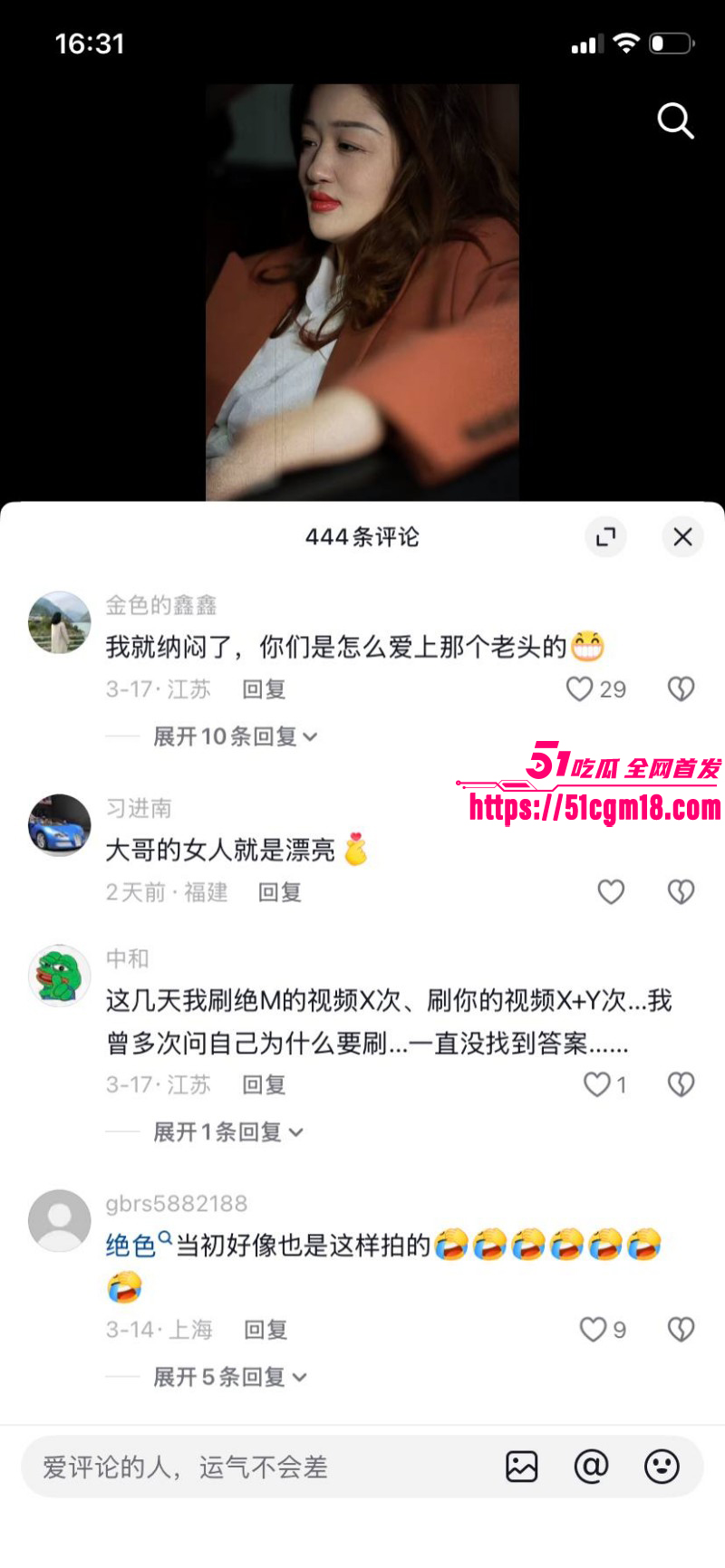
Task: Open the image picker in the comment bar
Action: (521, 1467)
